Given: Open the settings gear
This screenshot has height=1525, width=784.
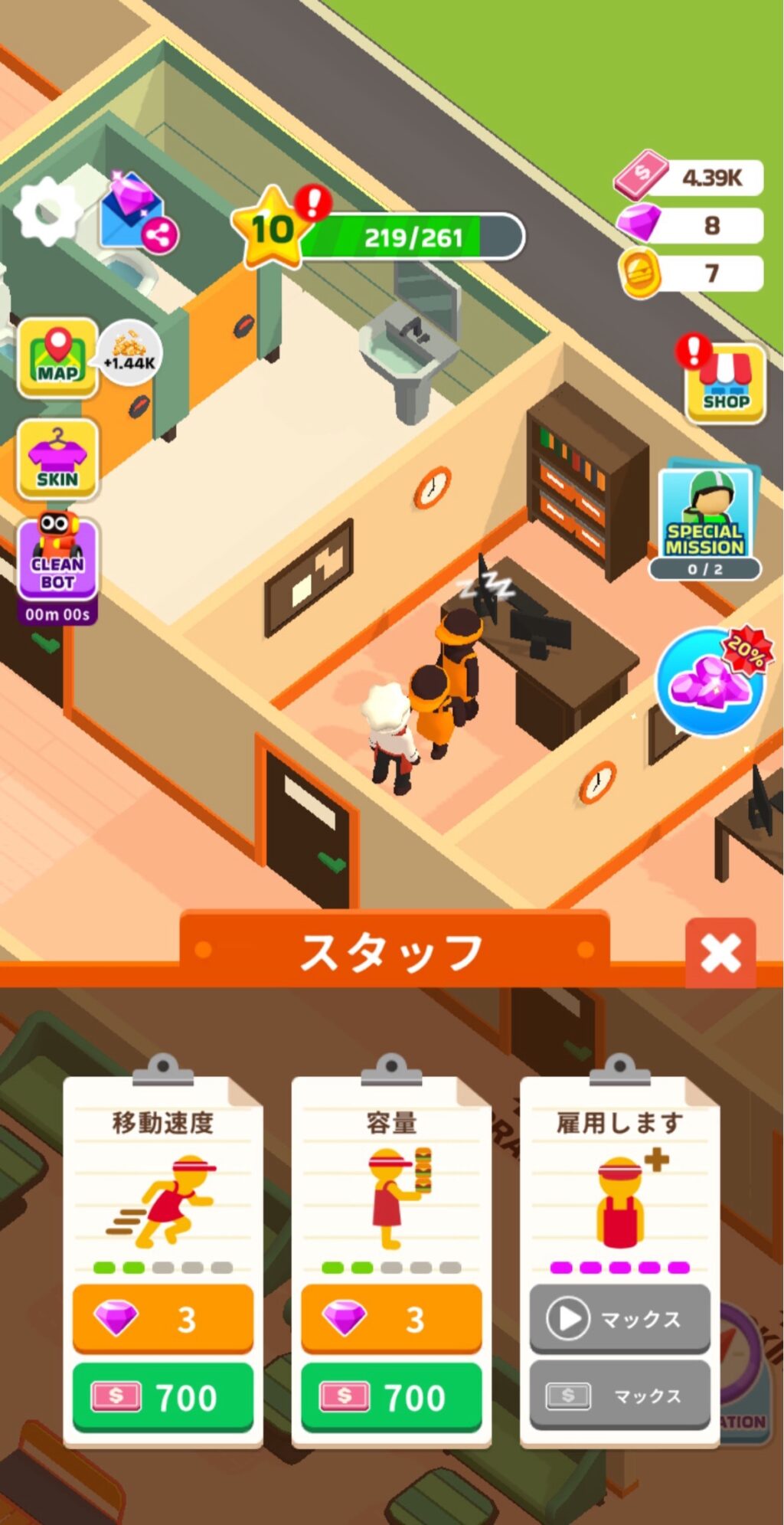Looking at the screenshot, I should 47,212.
